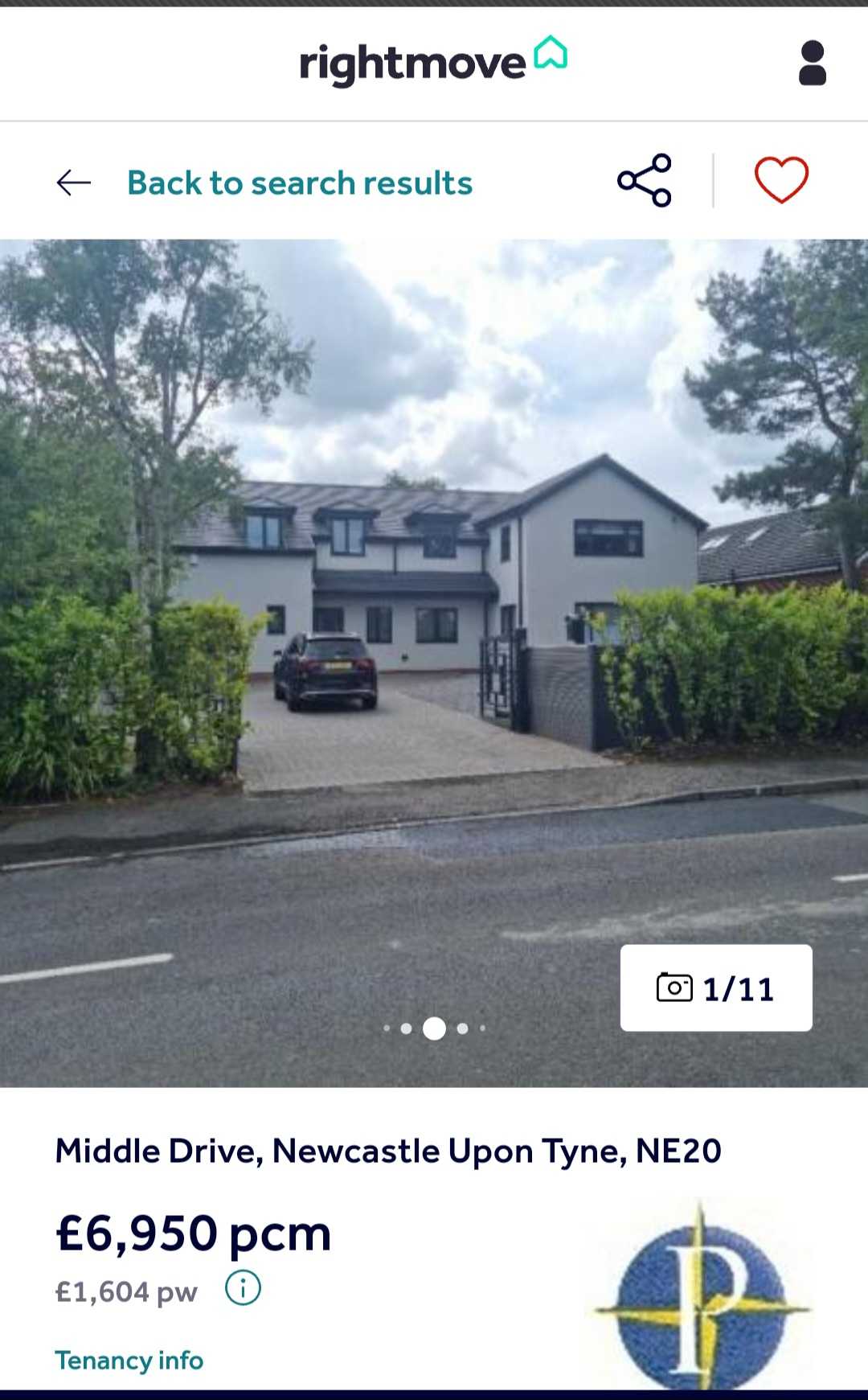The width and height of the screenshot is (868, 1400).
Task: Open the account profile icon
Action: point(812,63)
